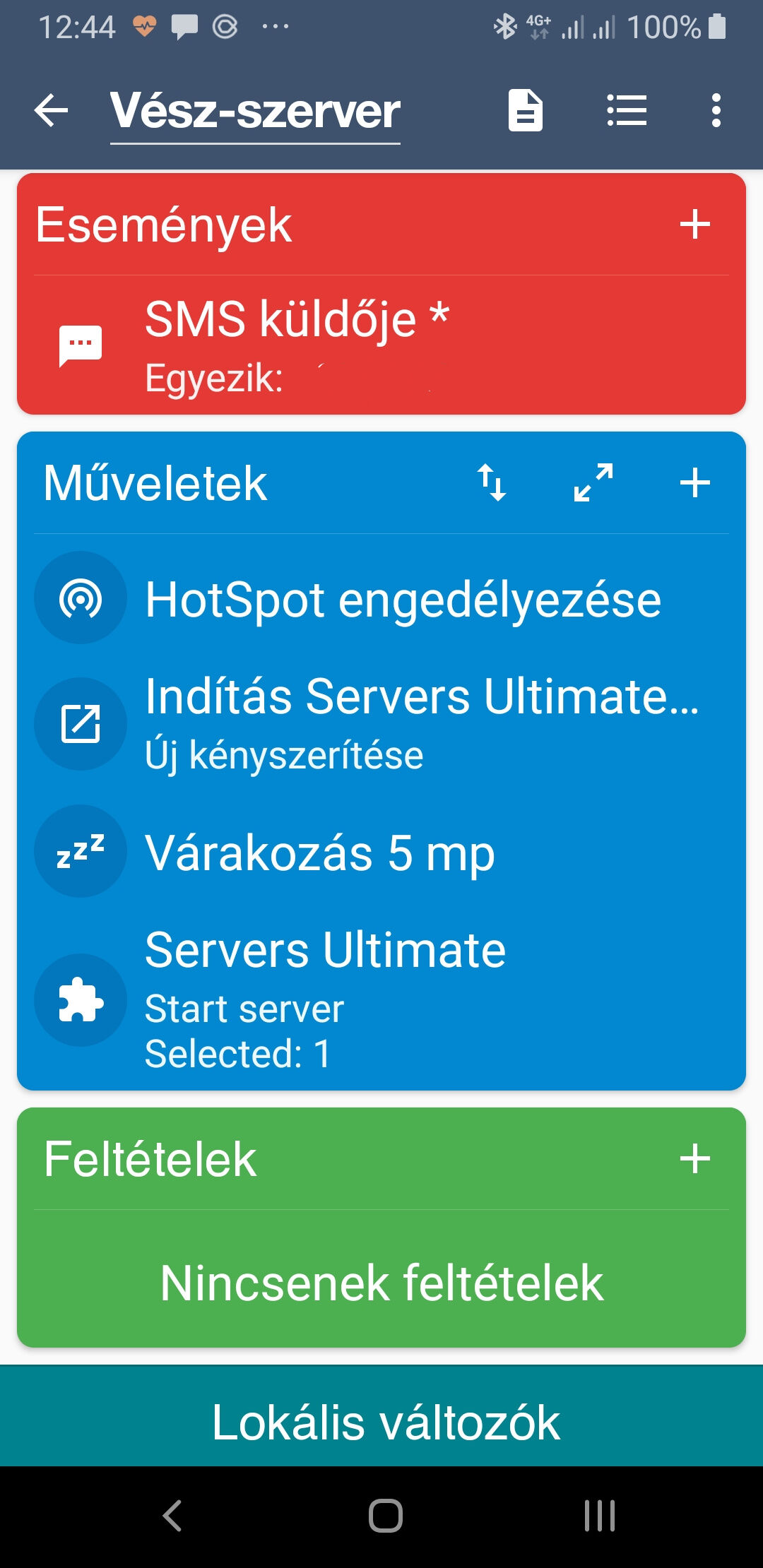Go back using the app bar arrow
Screen dimensions: 763x1568
52,111
